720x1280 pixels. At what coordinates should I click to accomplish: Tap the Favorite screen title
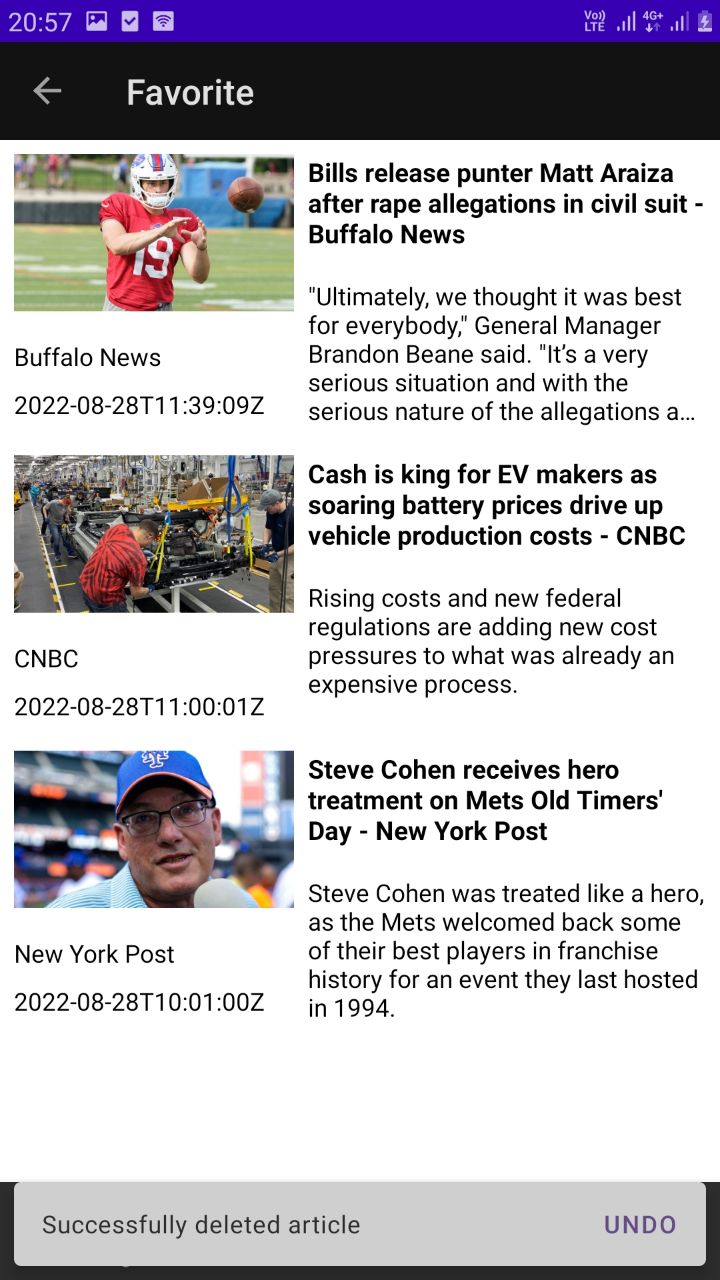[x=190, y=91]
